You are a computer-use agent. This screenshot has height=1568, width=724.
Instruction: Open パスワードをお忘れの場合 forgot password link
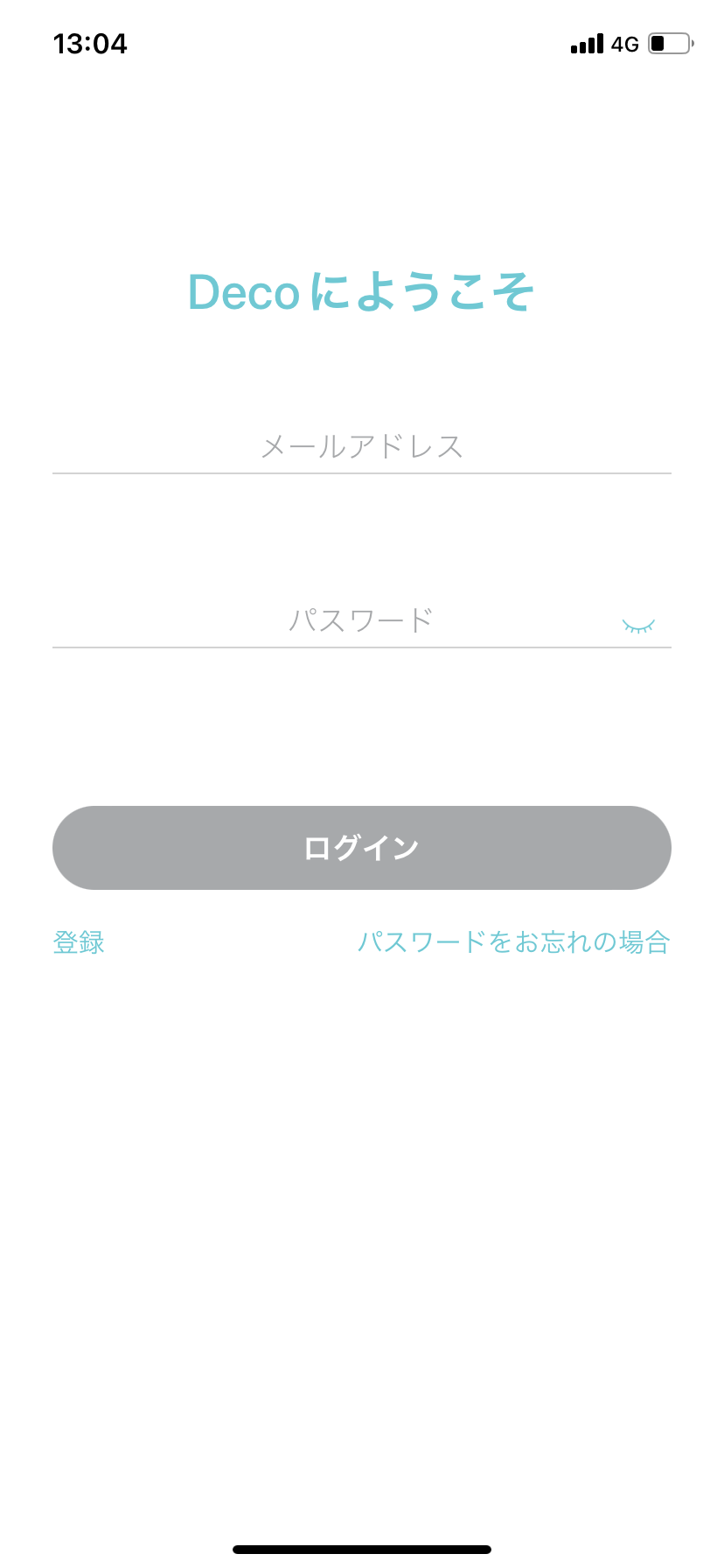pos(514,942)
